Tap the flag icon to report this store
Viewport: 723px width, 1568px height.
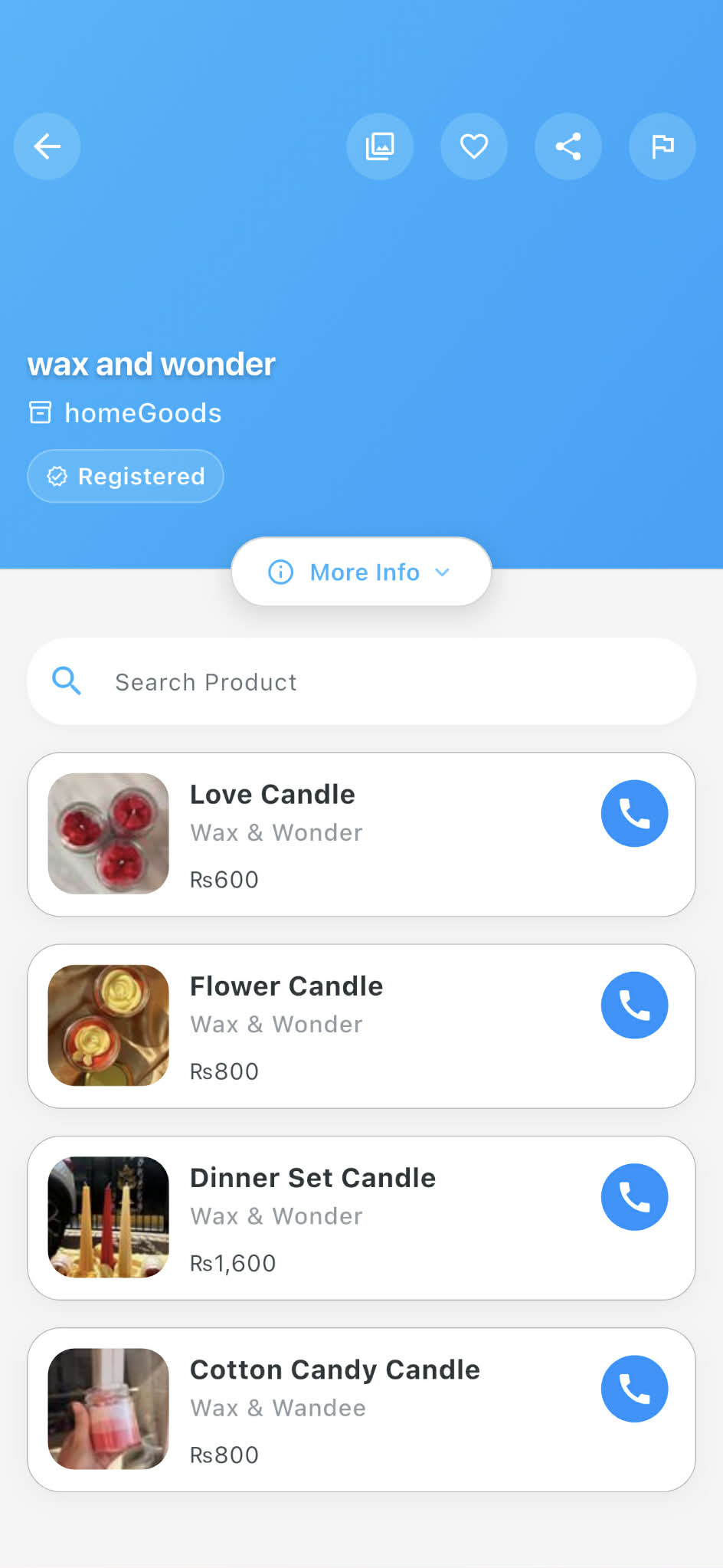click(662, 146)
